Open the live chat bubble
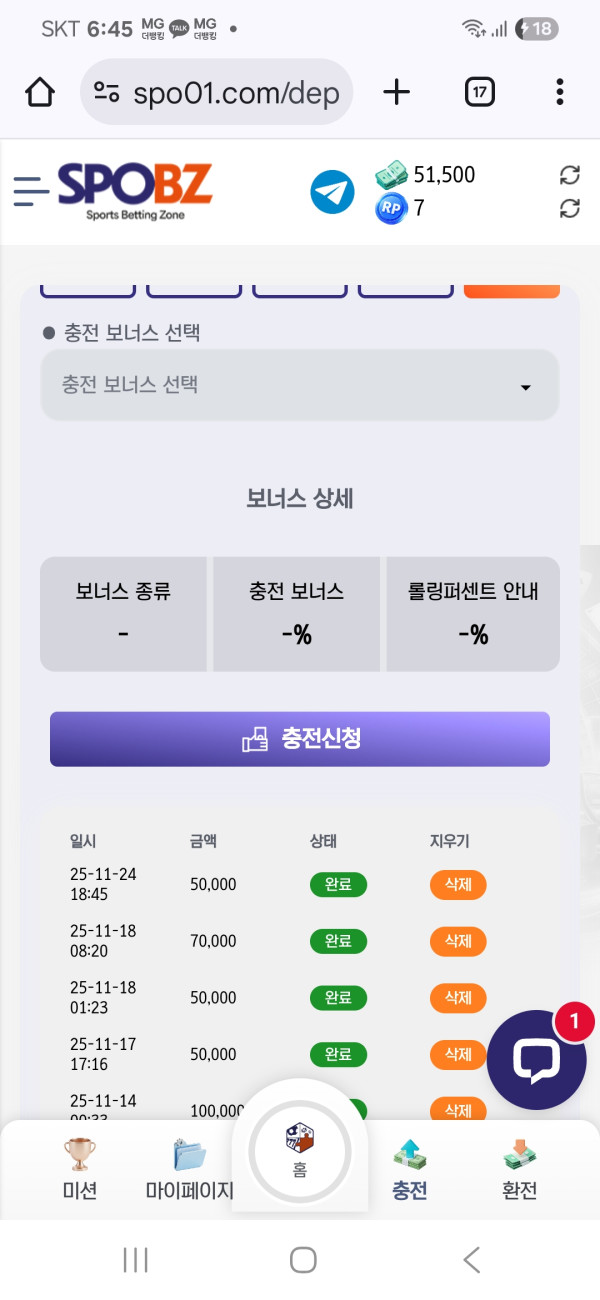The image size is (600, 1300). 536,1060
